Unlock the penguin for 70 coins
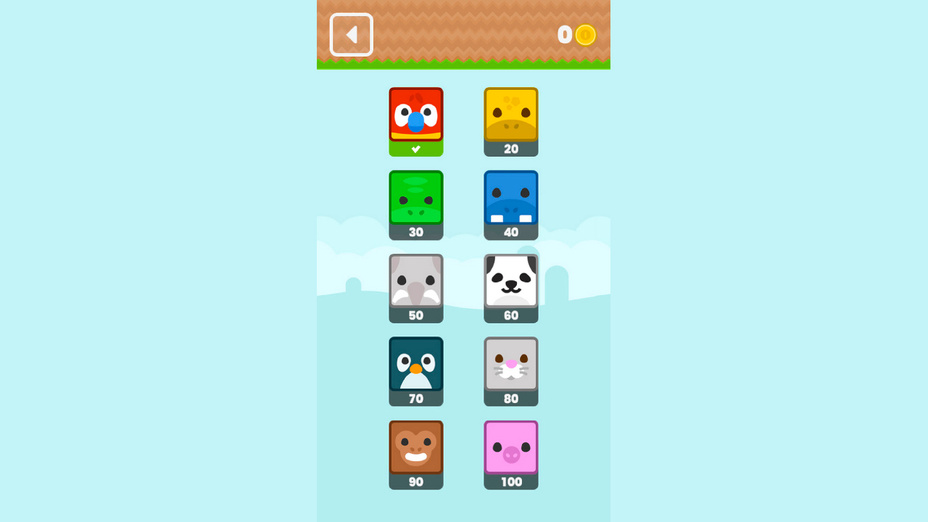Screen dimensions: 928x522 416,370
